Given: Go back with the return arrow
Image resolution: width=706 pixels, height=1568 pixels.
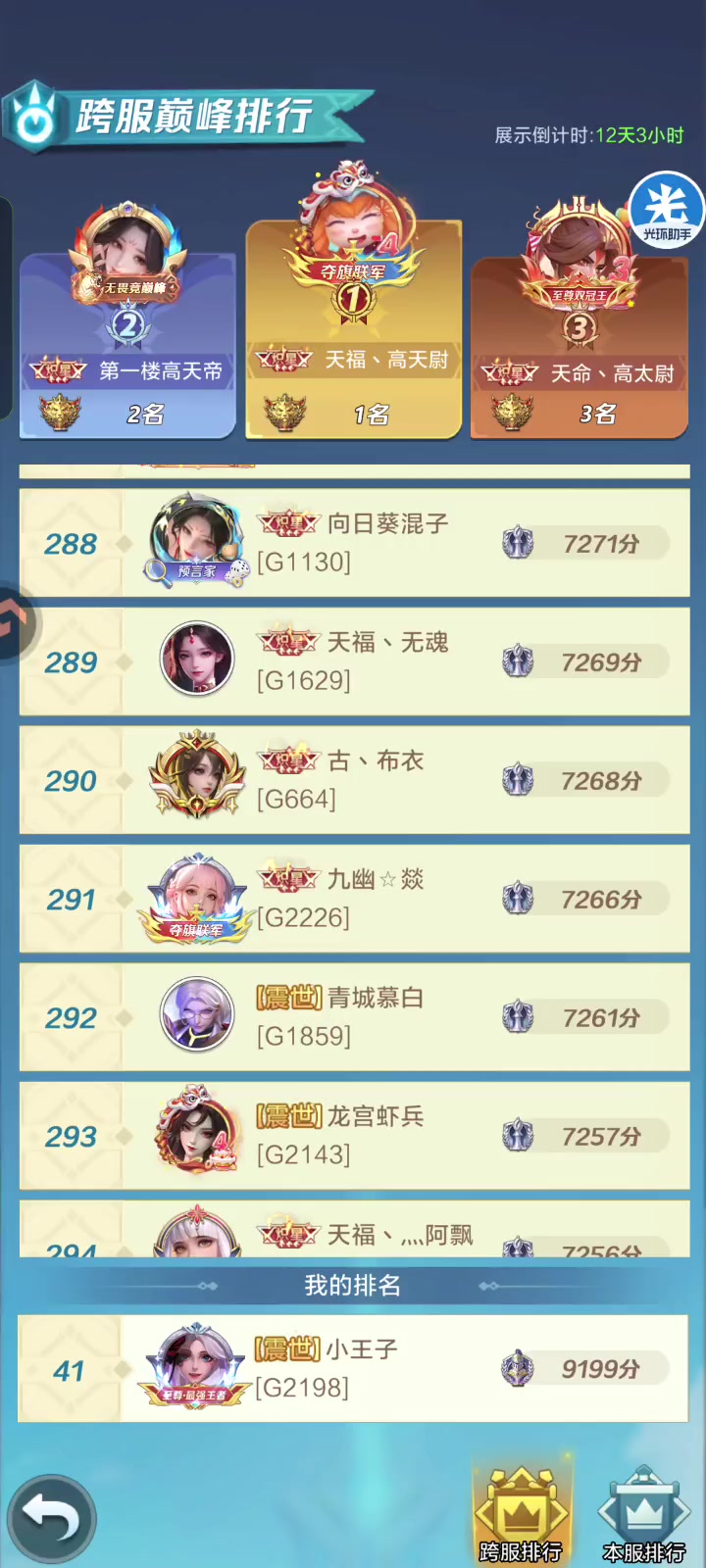Looking at the screenshot, I should [51, 1518].
